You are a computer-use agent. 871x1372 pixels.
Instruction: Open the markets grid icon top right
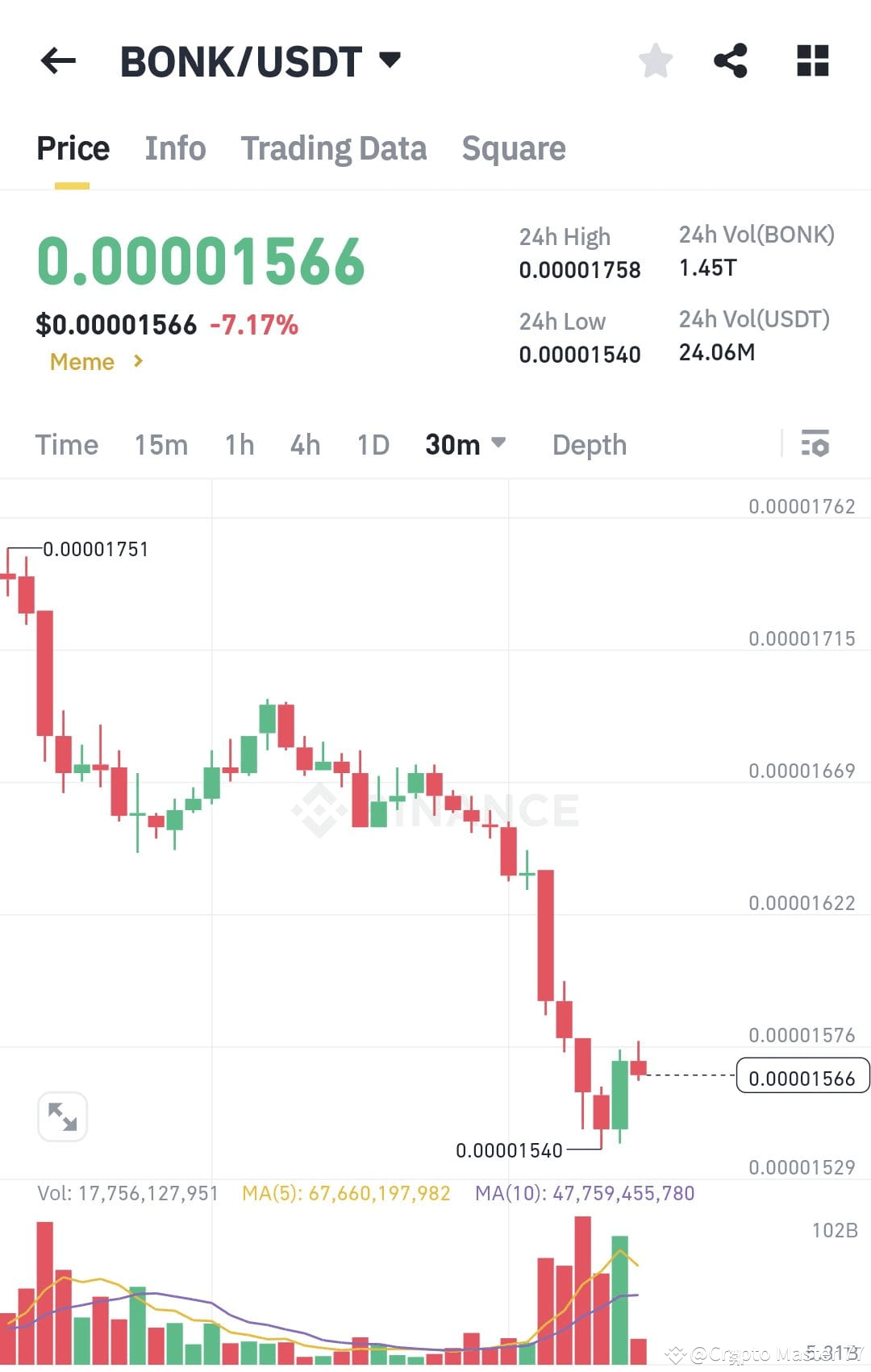coord(812,60)
